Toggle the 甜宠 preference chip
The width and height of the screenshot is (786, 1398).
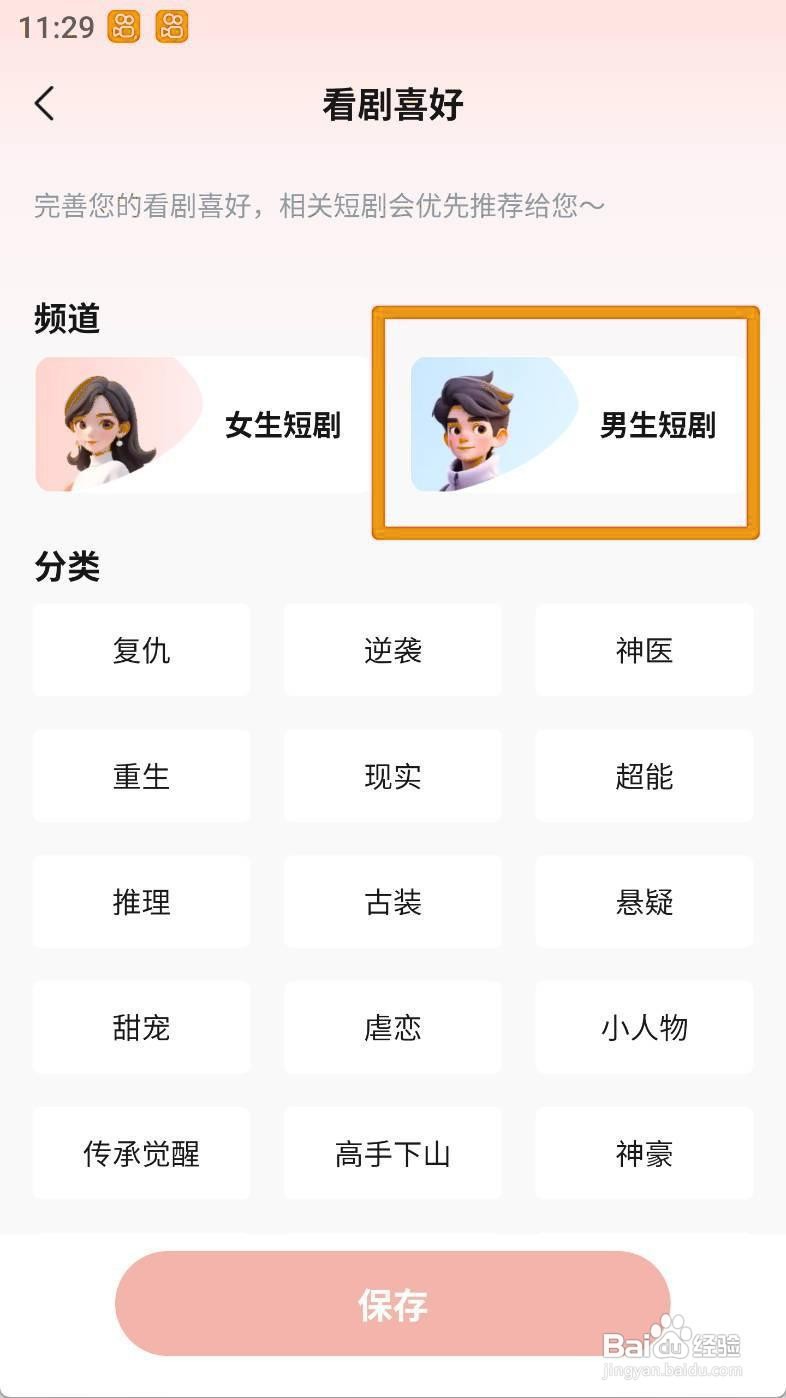pyautogui.click(x=141, y=1028)
